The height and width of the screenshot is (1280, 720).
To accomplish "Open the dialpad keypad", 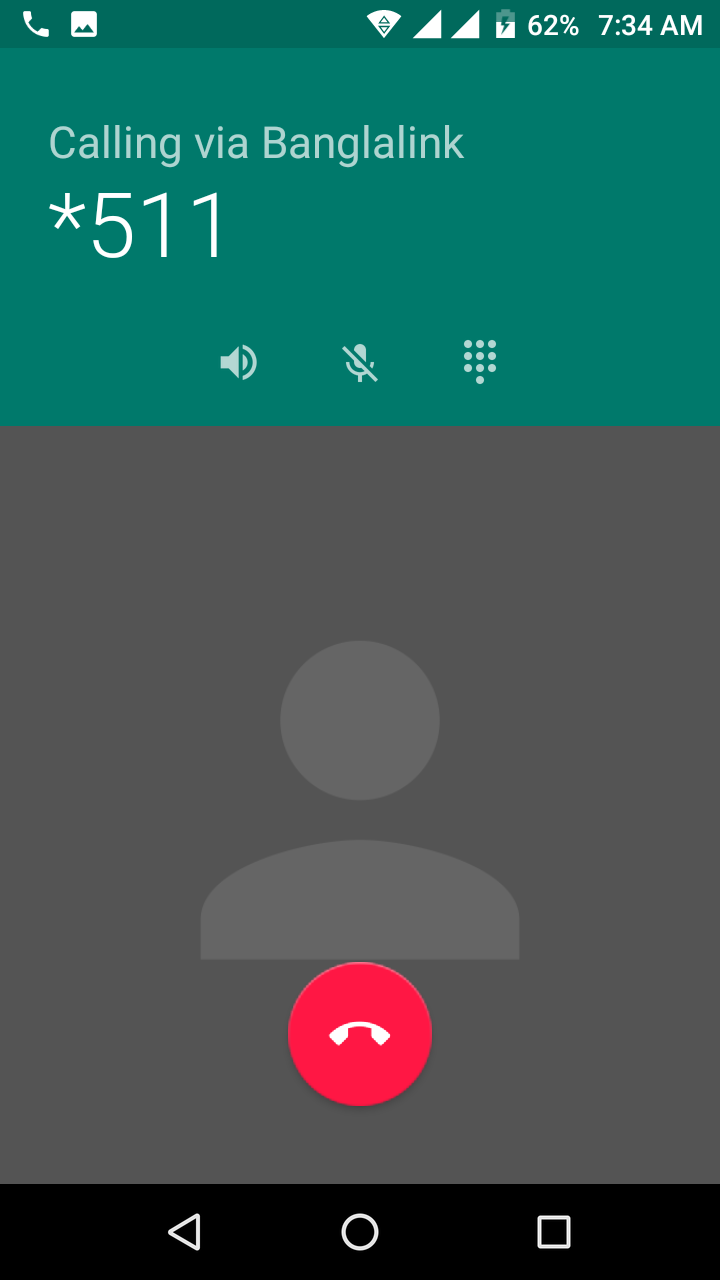I will [480, 362].
